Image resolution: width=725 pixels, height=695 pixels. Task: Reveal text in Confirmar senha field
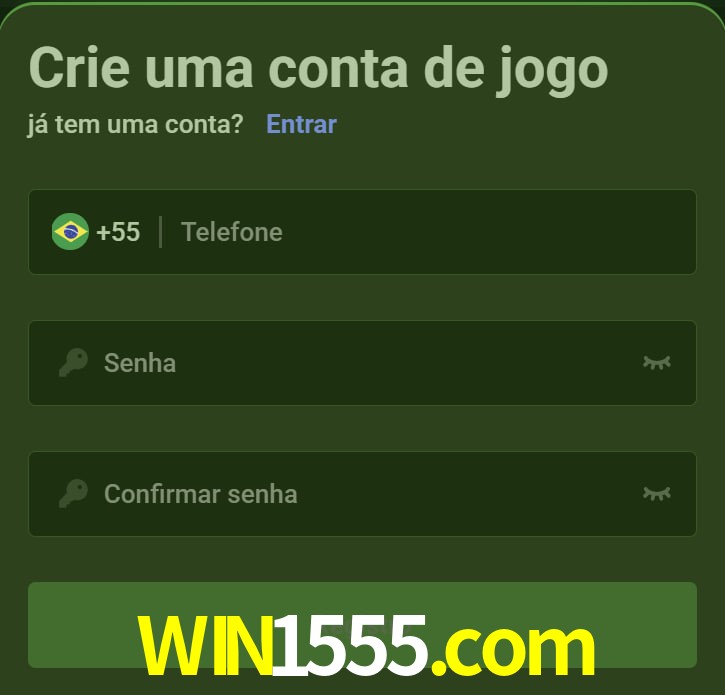pyautogui.click(x=656, y=494)
